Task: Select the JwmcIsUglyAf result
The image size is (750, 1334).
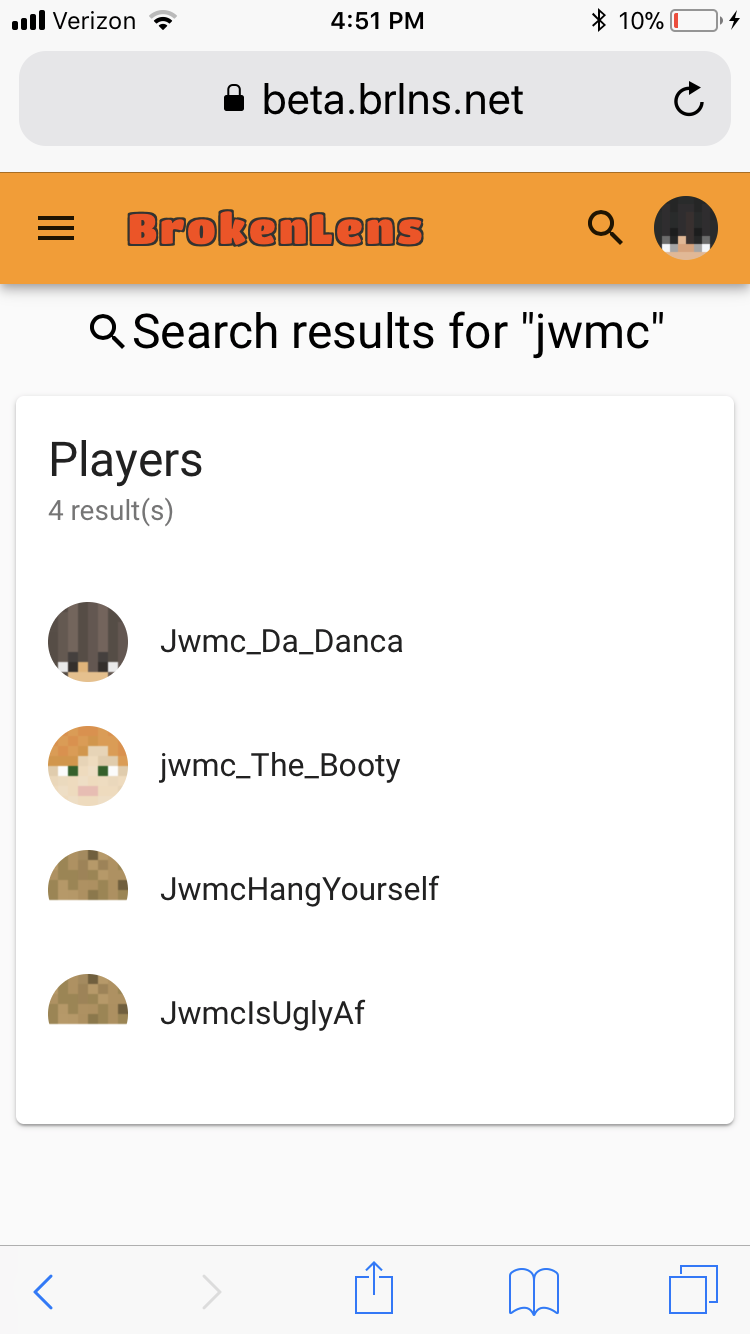Action: pos(375,1013)
